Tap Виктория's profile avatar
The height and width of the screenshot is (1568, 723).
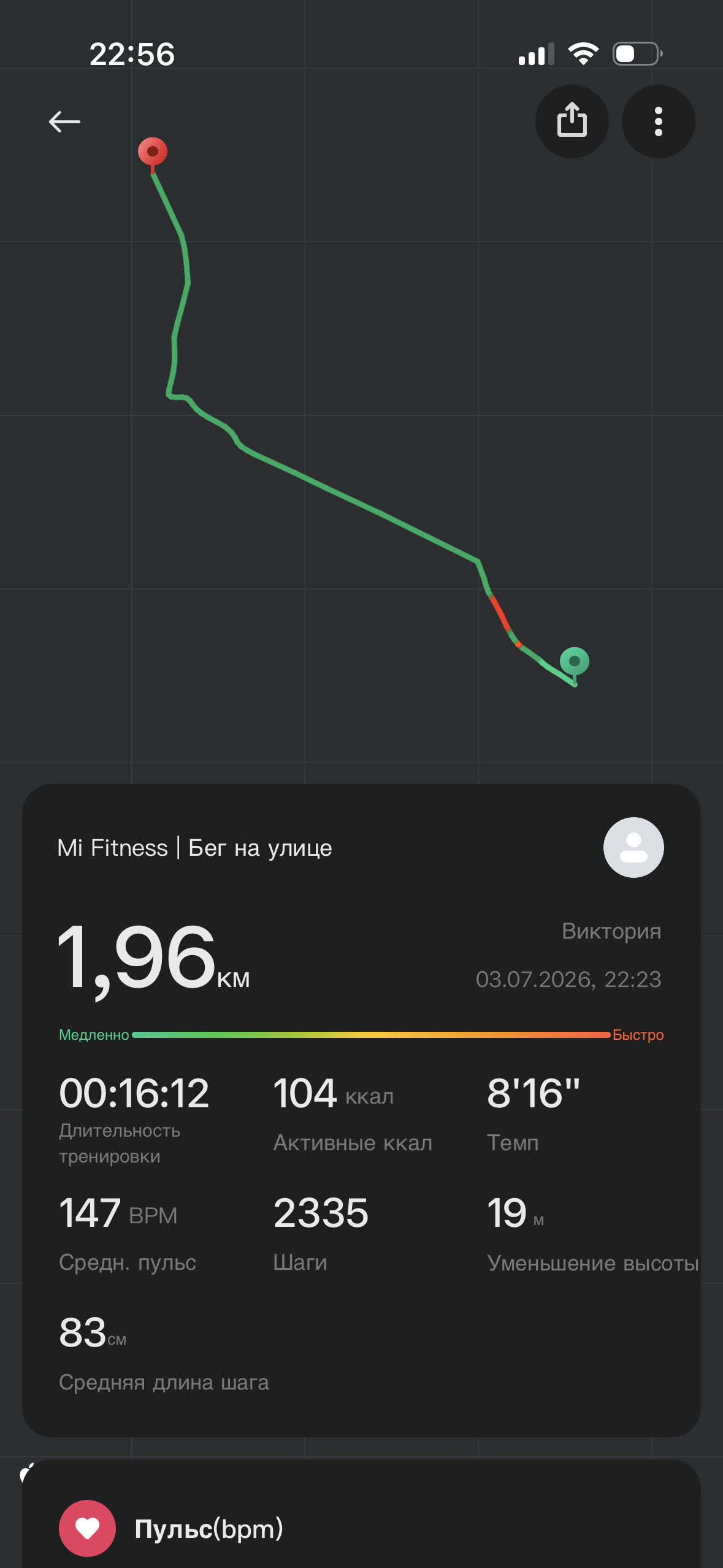click(633, 847)
